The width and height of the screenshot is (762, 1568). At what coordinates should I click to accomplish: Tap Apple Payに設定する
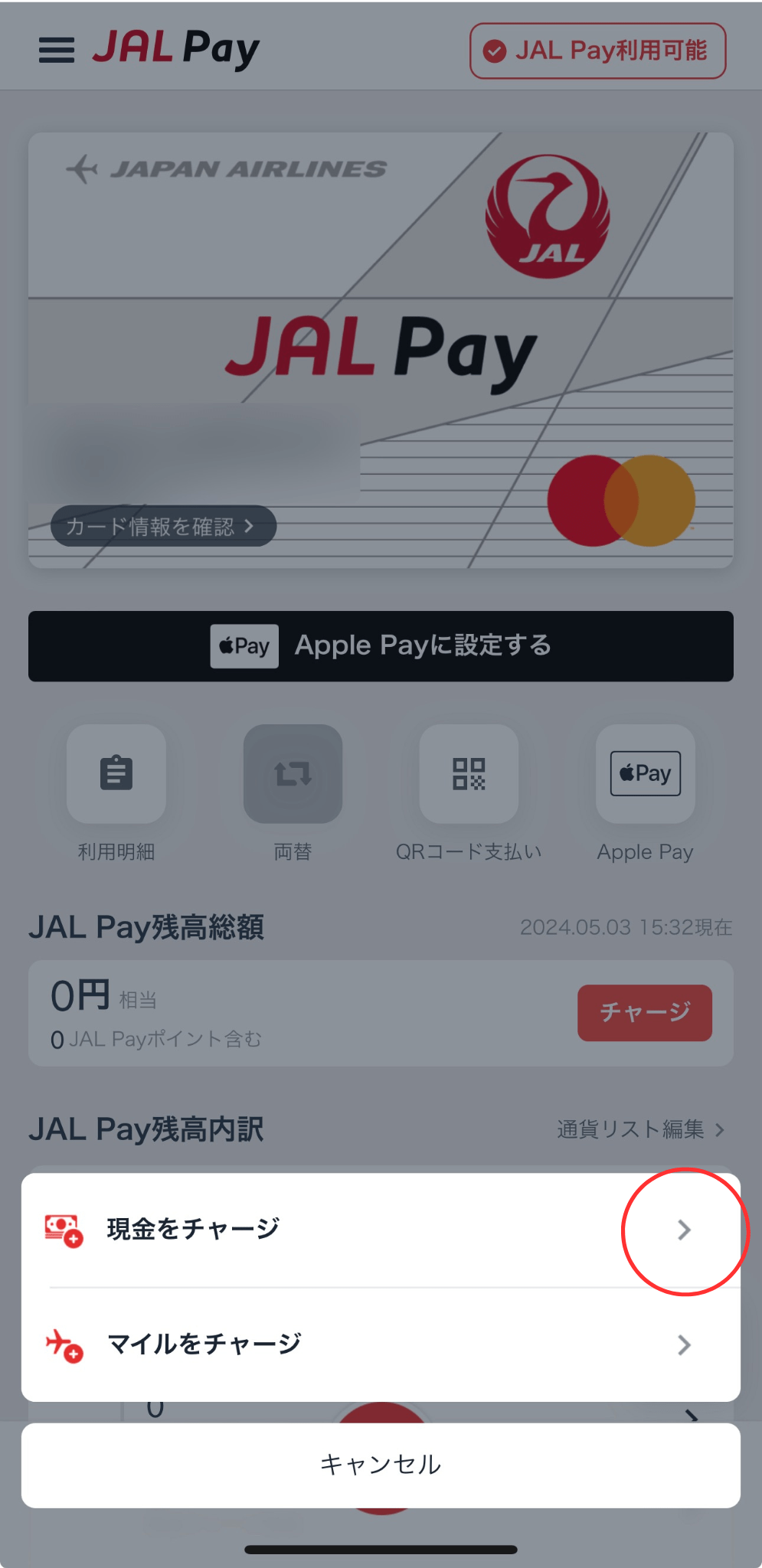(381, 645)
